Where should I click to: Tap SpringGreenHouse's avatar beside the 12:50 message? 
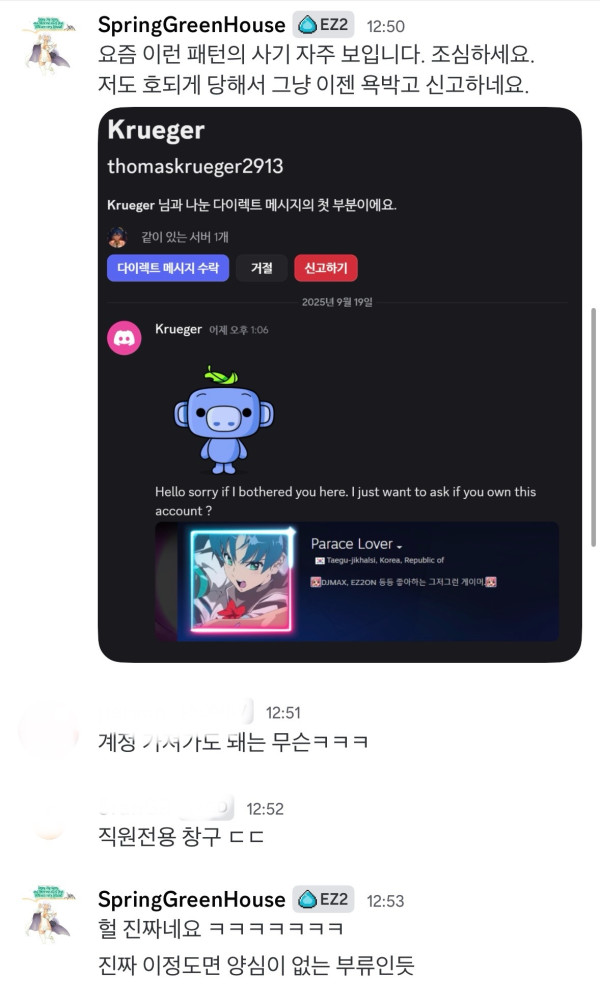click(x=48, y=43)
